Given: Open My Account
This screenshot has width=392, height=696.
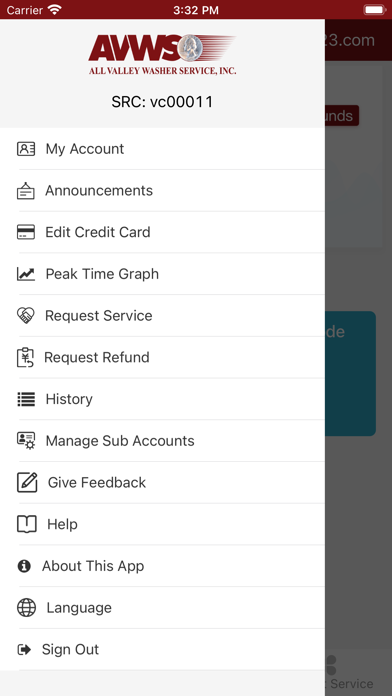Looking at the screenshot, I should [x=162, y=149].
